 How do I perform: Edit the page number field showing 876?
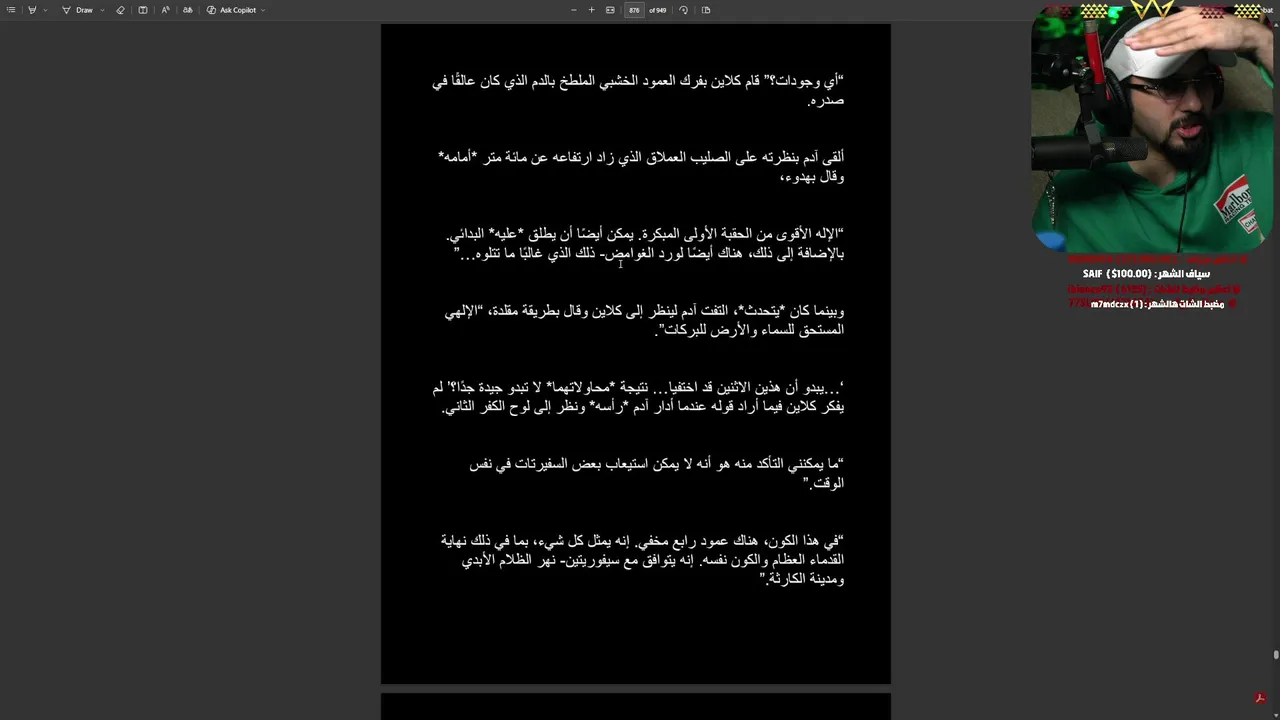[634, 10]
